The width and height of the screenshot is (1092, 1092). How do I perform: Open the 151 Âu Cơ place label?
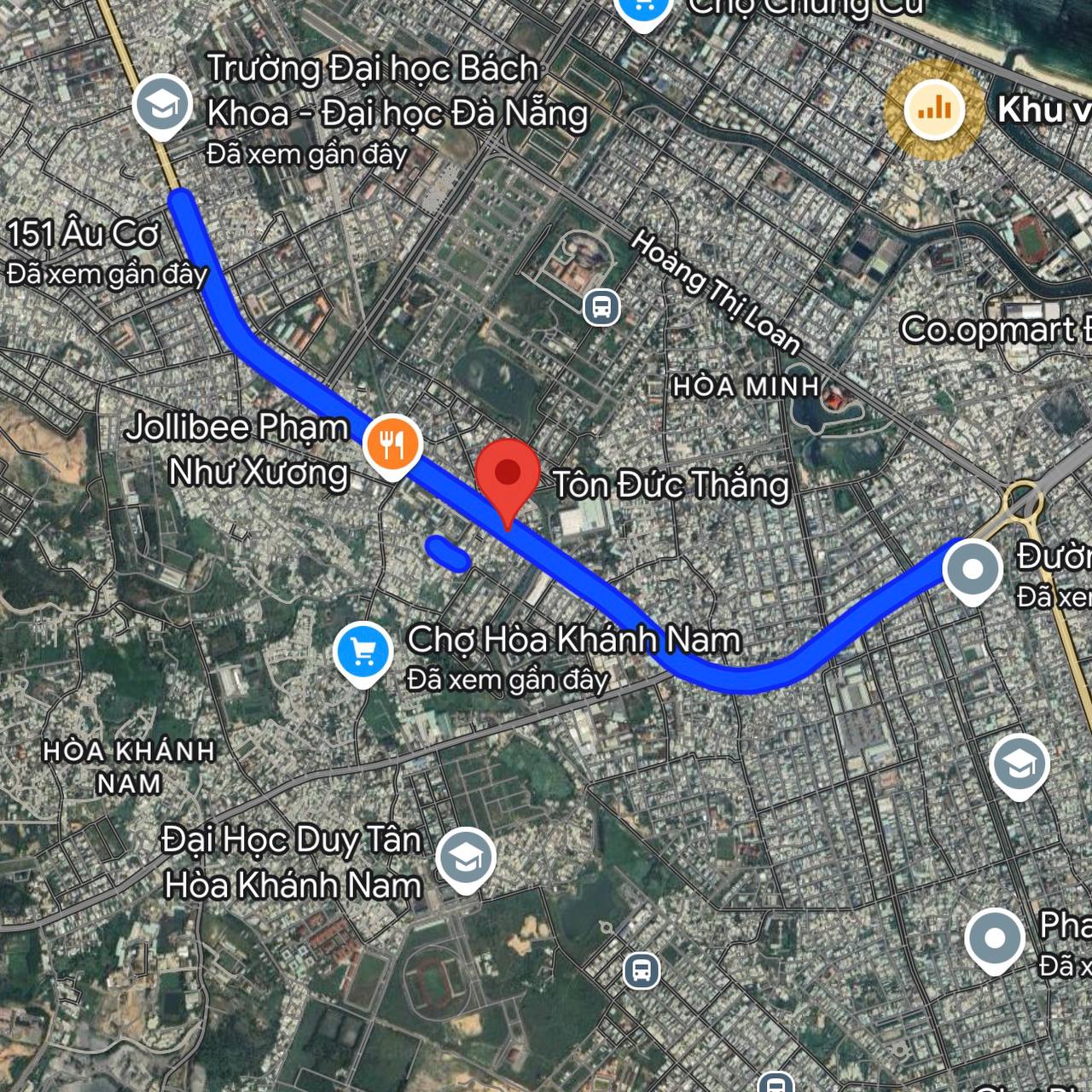pyautogui.click(x=84, y=235)
